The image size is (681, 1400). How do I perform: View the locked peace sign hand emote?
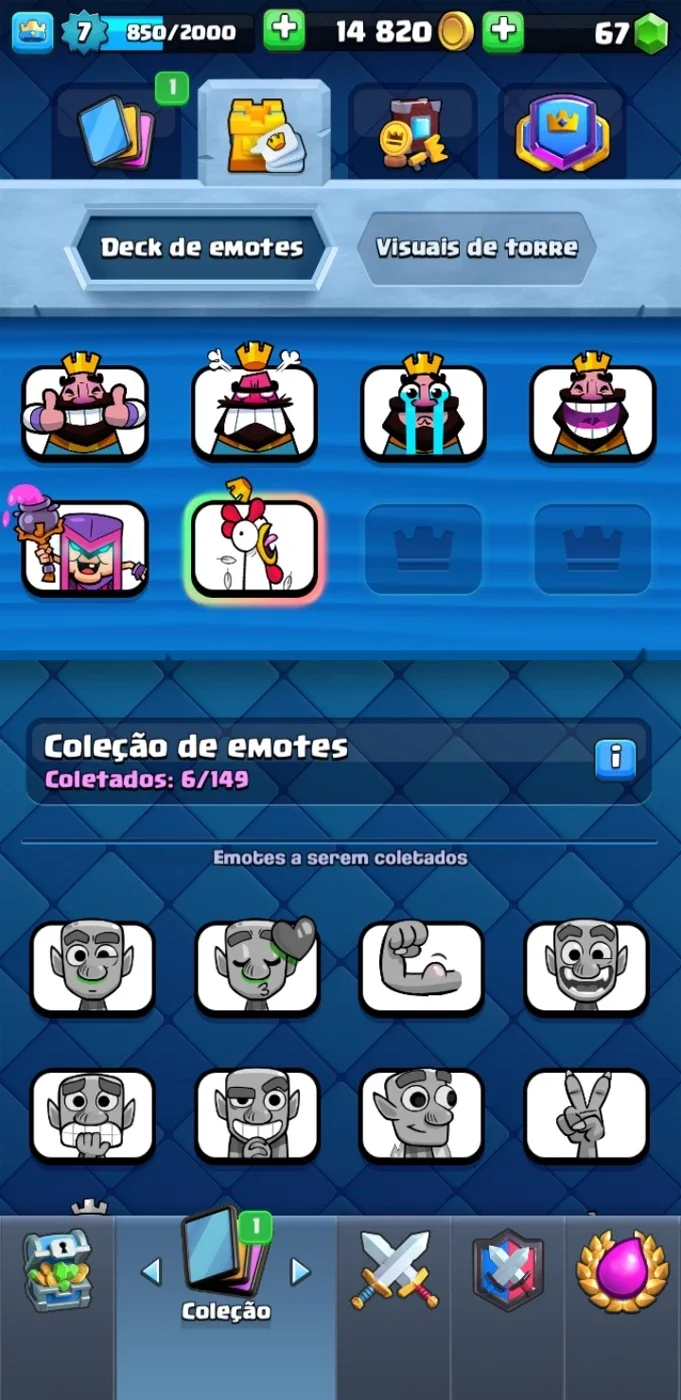pos(586,1116)
